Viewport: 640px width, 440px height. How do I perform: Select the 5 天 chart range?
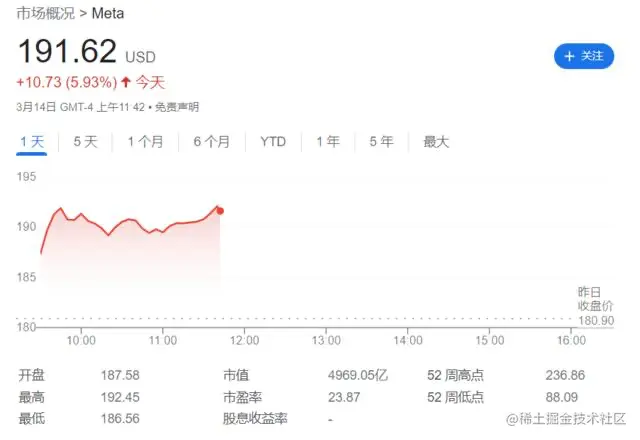(x=85, y=142)
